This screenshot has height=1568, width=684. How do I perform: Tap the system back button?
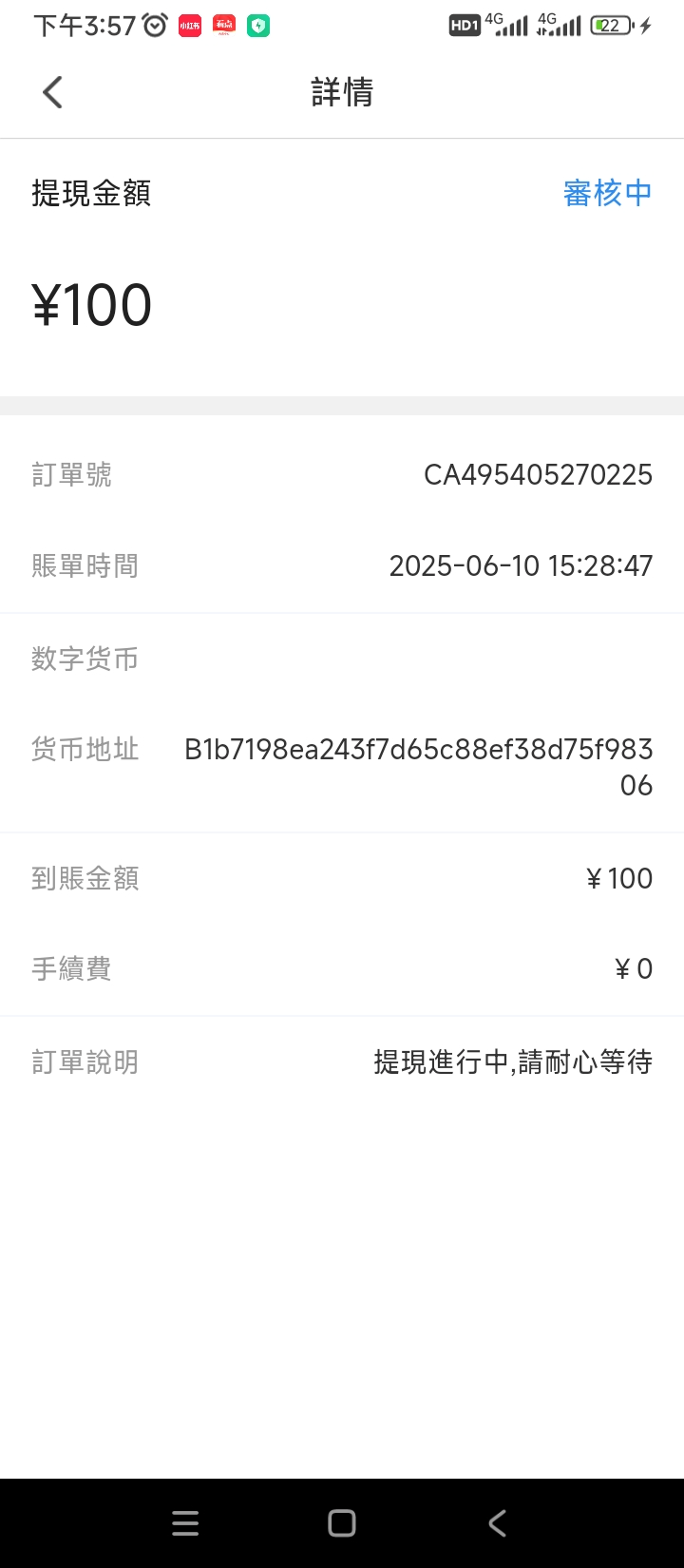497,1523
